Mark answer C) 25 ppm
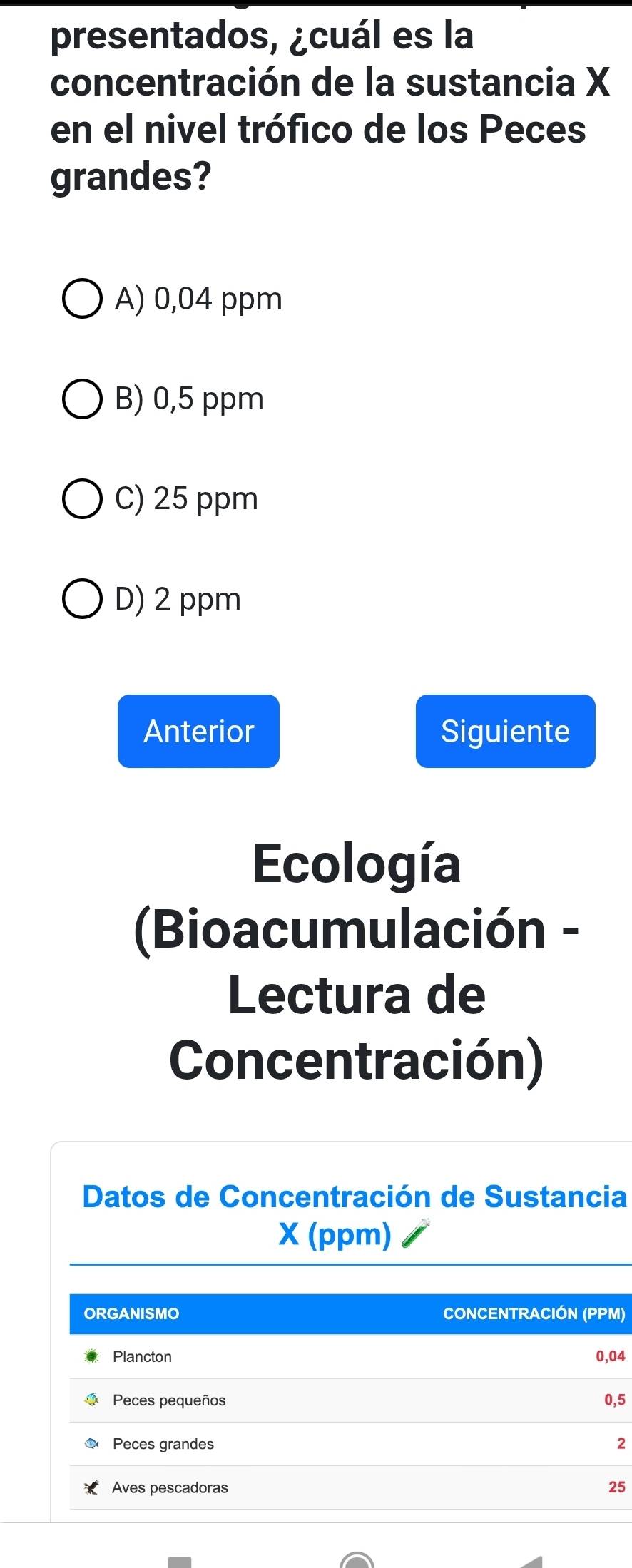This screenshot has width=632, height=1568. pos(82,499)
